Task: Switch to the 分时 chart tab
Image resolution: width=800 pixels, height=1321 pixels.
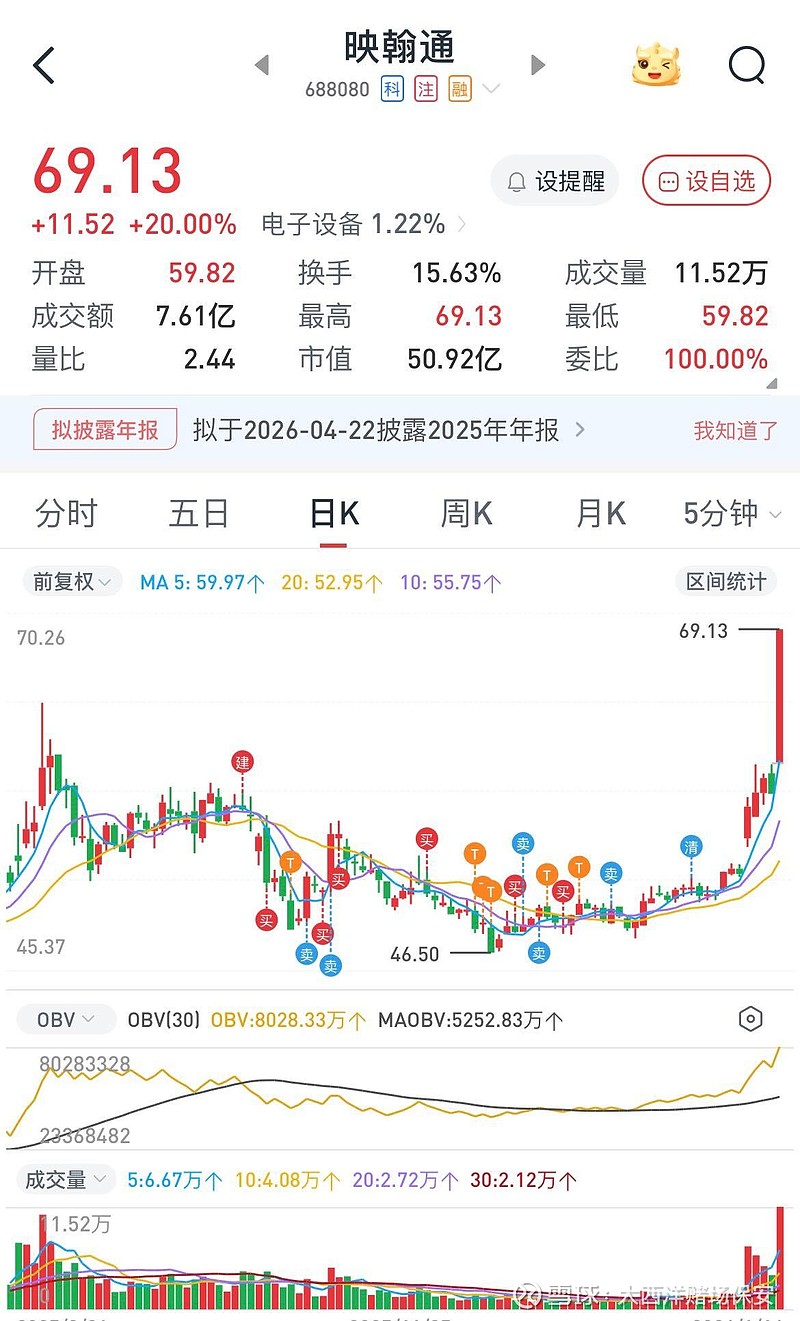Action: [x=67, y=513]
